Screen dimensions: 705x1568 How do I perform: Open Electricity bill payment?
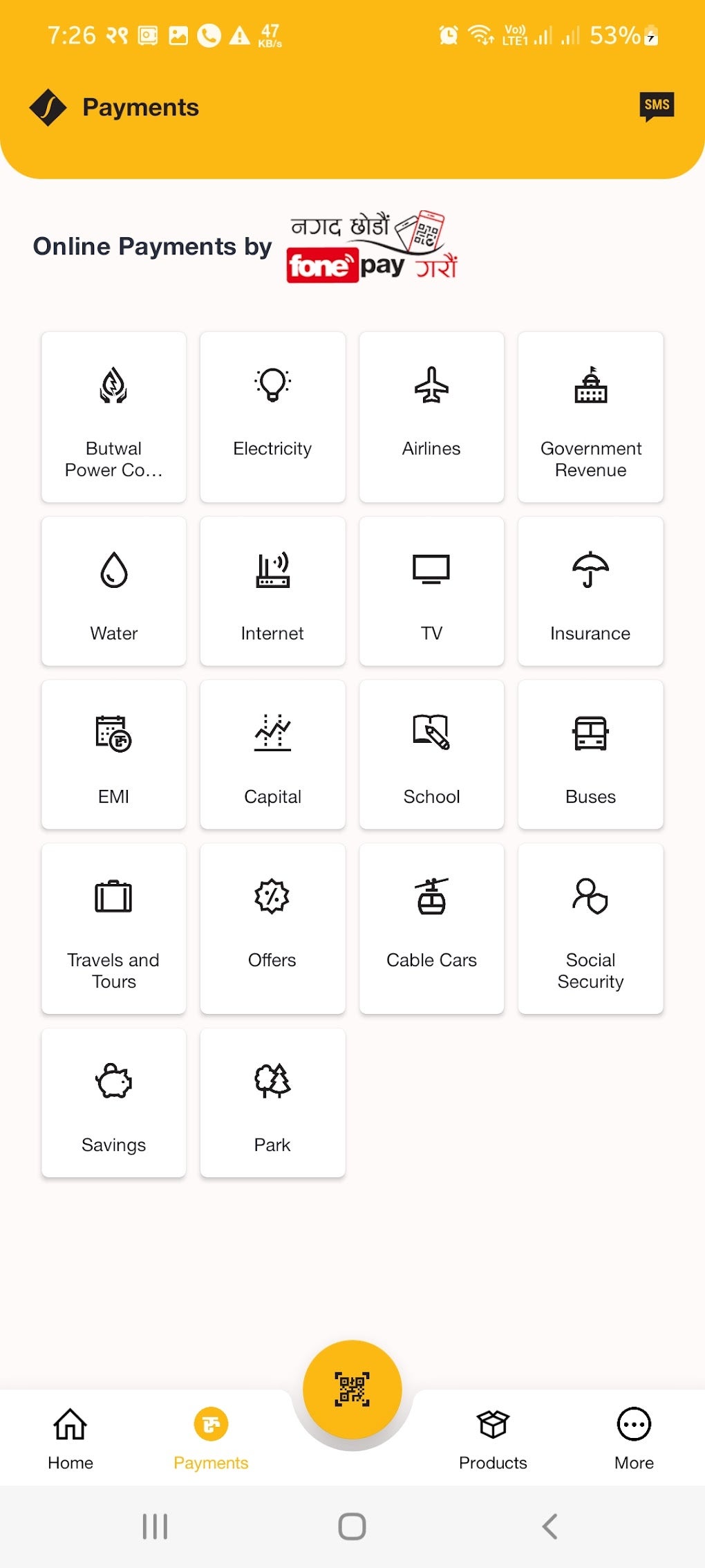click(x=272, y=417)
